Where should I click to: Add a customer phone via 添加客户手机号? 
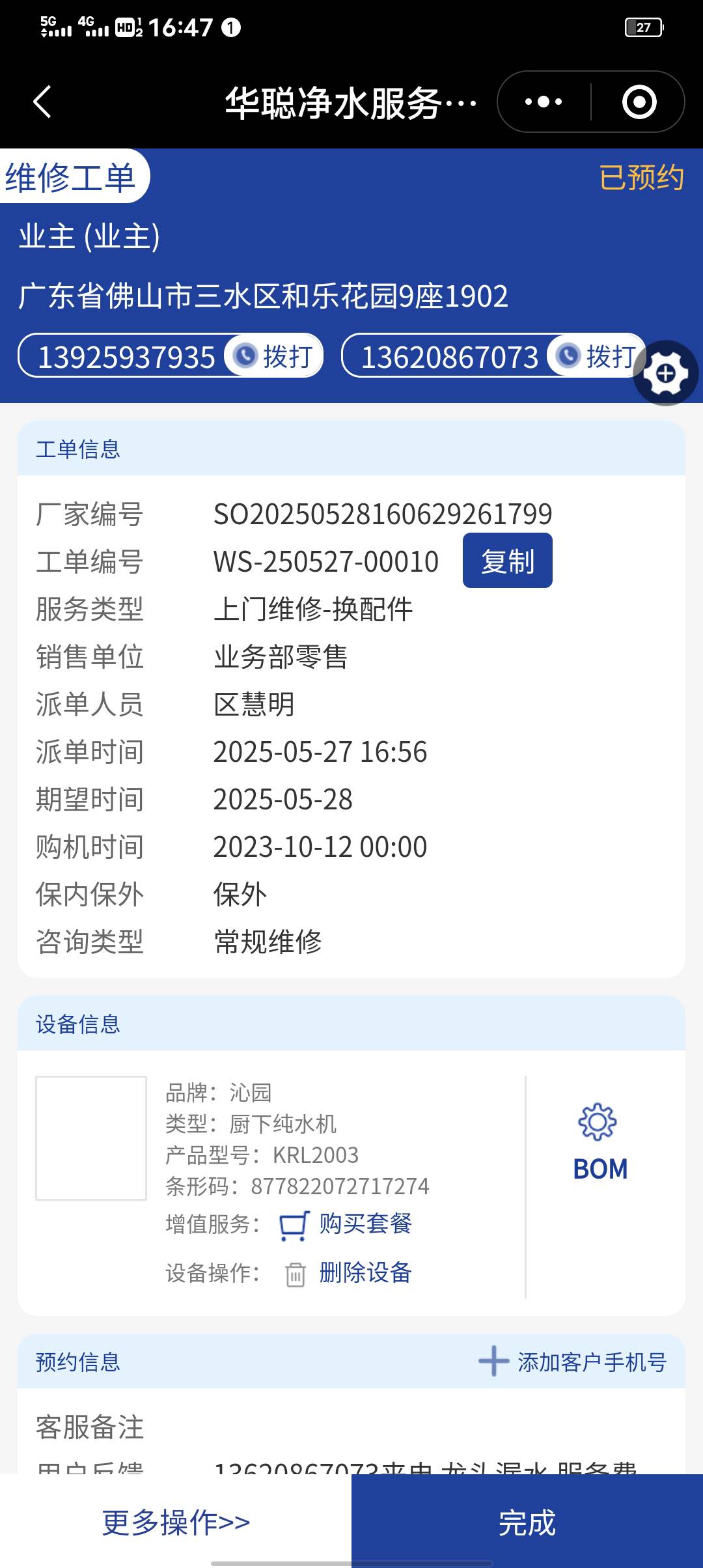573,1362
